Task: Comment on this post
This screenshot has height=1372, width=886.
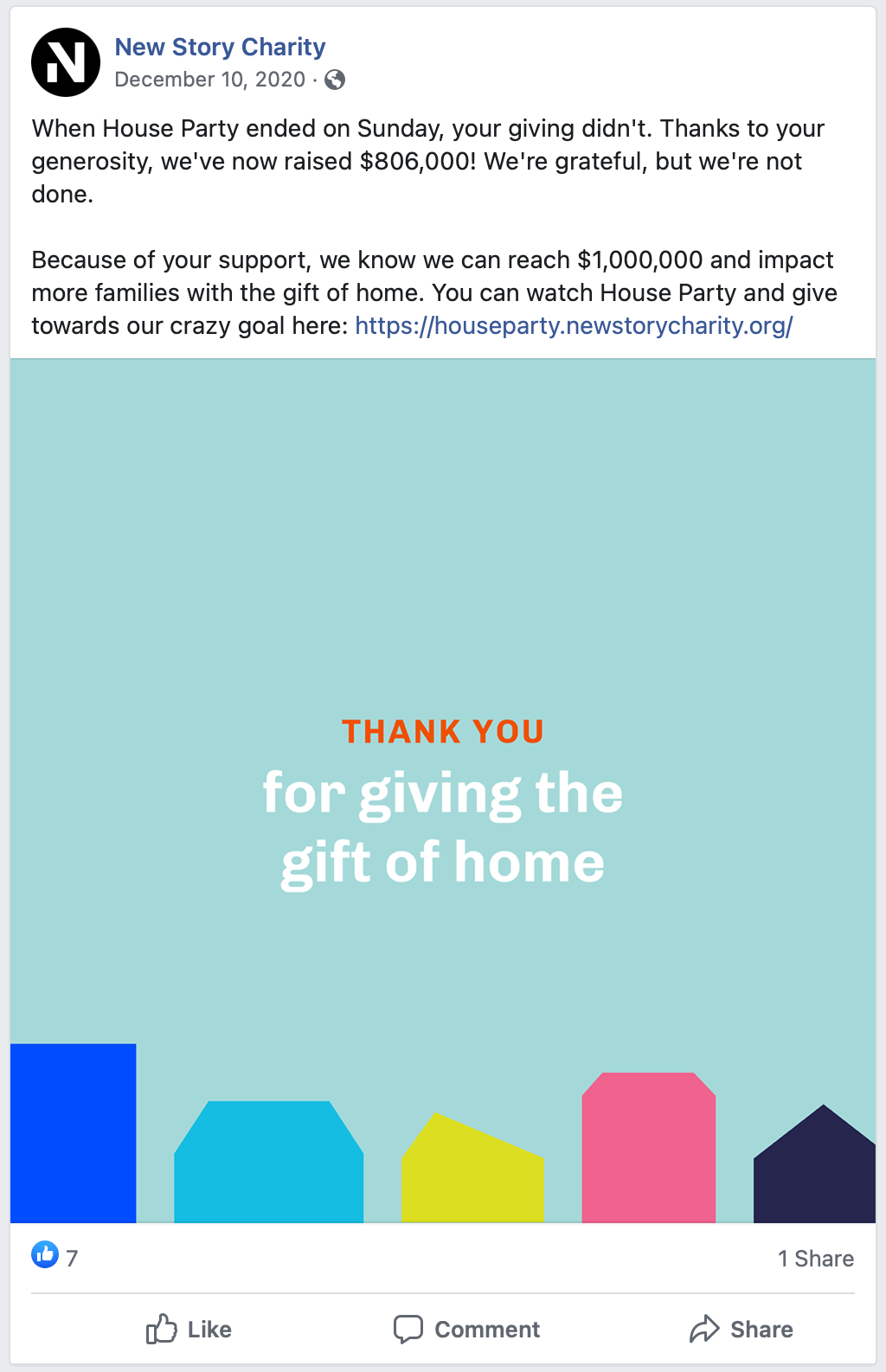Action: [466, 1329]
